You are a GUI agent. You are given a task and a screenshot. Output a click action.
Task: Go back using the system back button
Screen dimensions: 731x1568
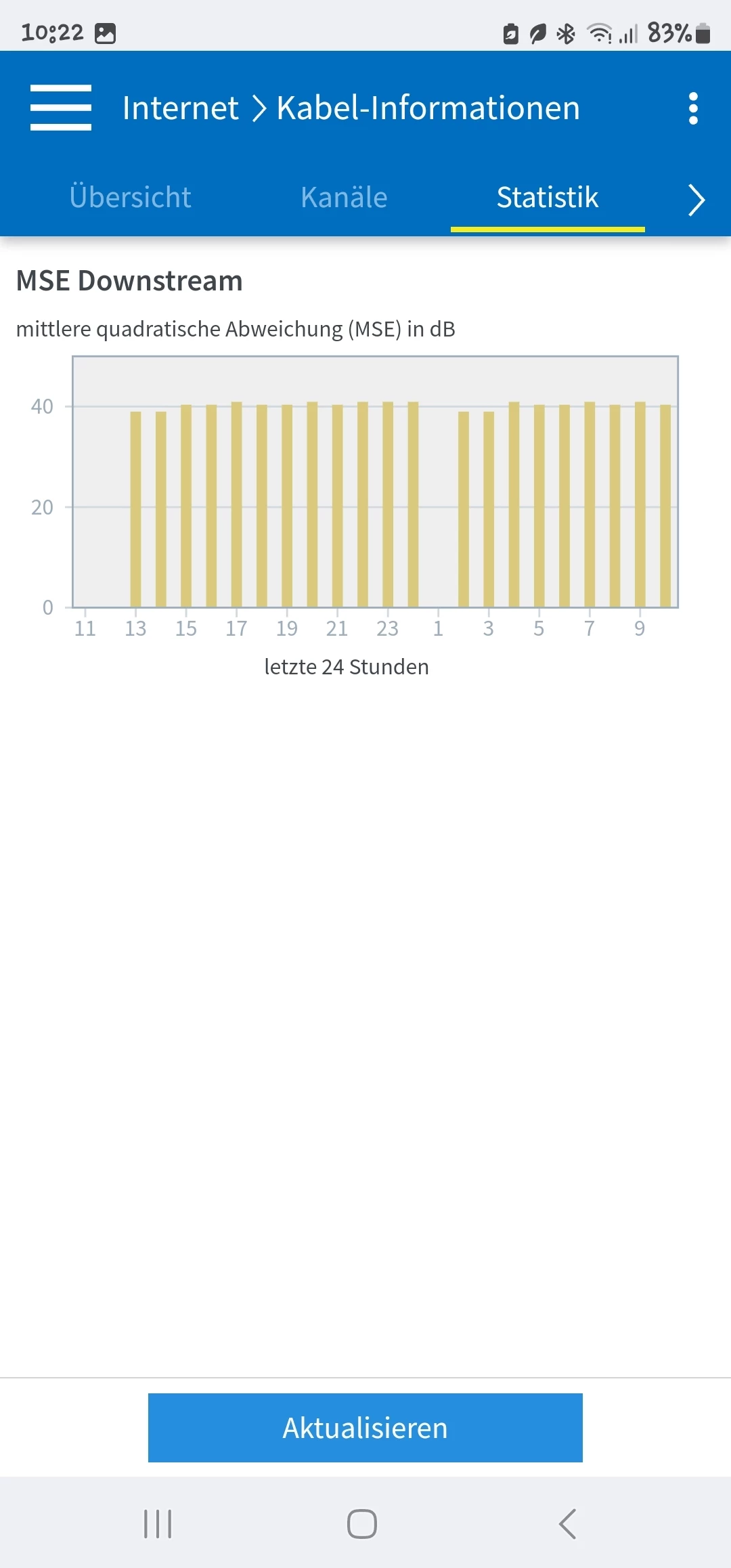568,1524
